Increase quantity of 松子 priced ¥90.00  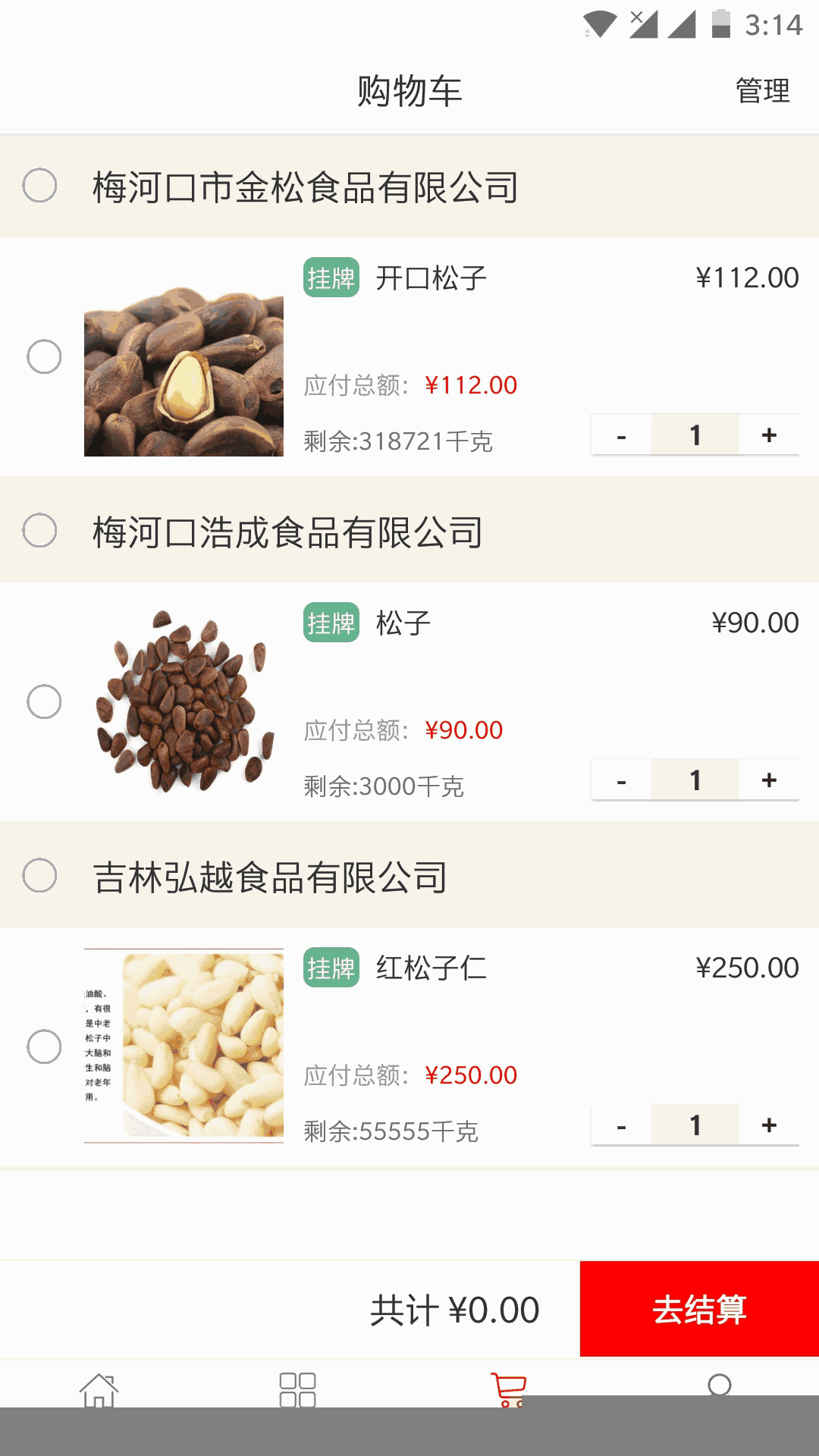(x=769, y=780)
